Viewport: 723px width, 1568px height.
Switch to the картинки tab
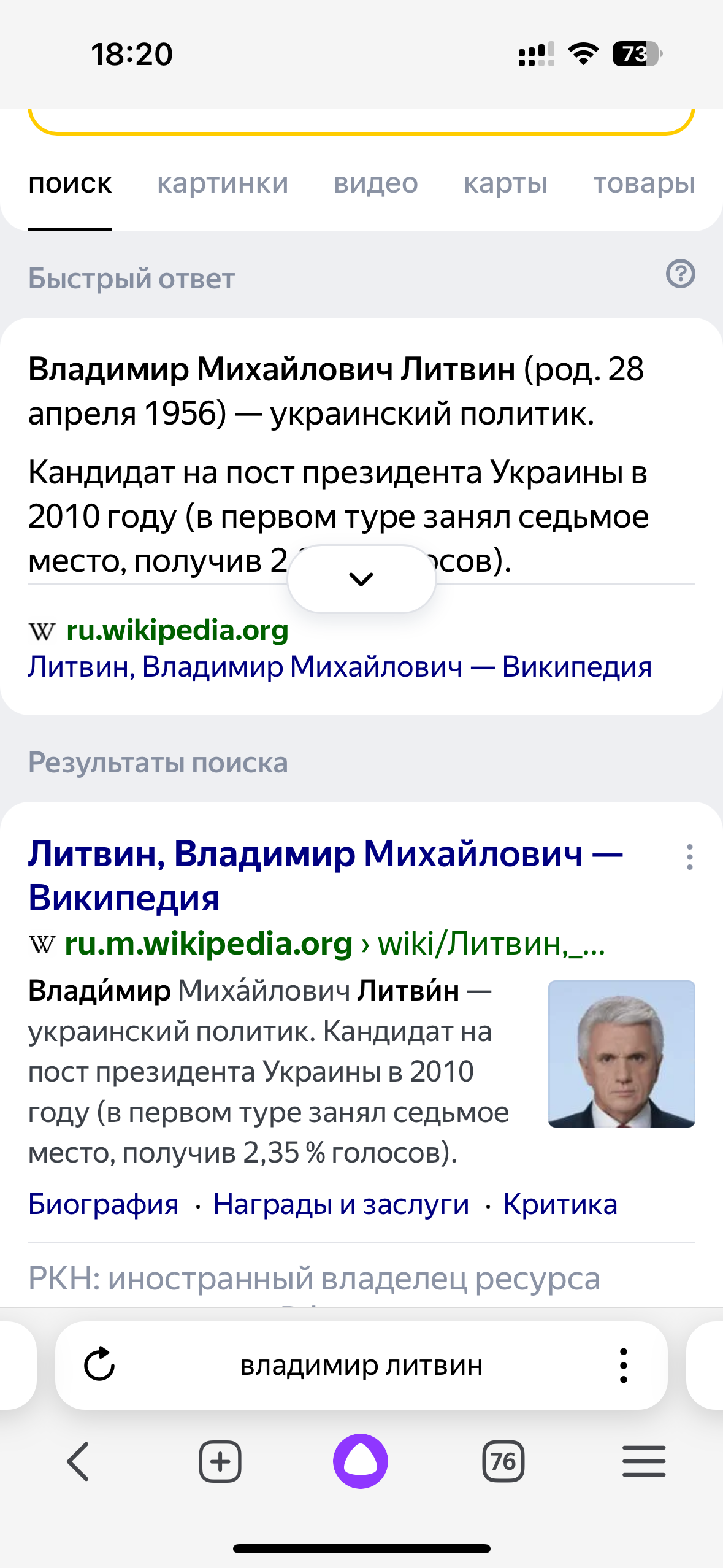click(223, 183)
